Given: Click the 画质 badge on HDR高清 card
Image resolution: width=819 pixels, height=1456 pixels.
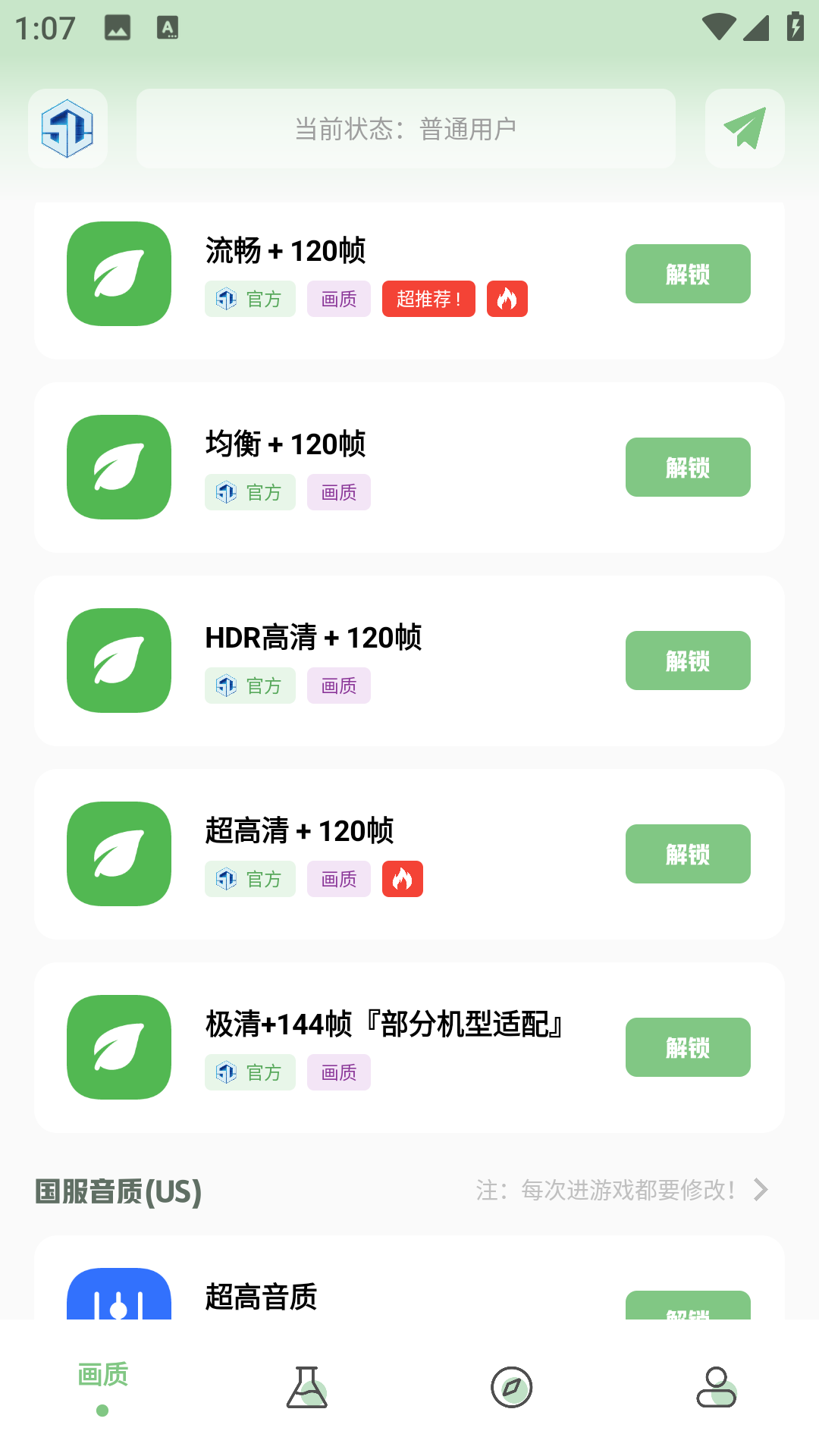Looking at the screenshot, I should (x=338, y=685).
